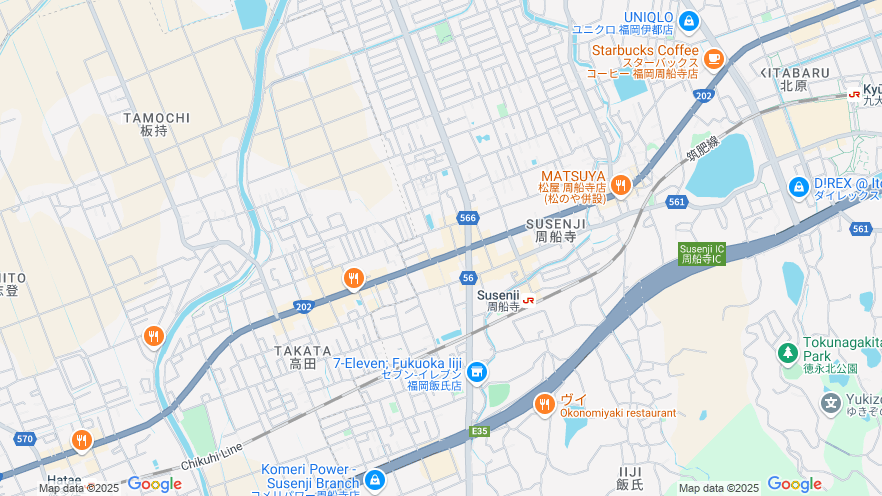Open the UNIQLO store pin
882x496 pixels.
pyautogui.click(x=688, y=21)
